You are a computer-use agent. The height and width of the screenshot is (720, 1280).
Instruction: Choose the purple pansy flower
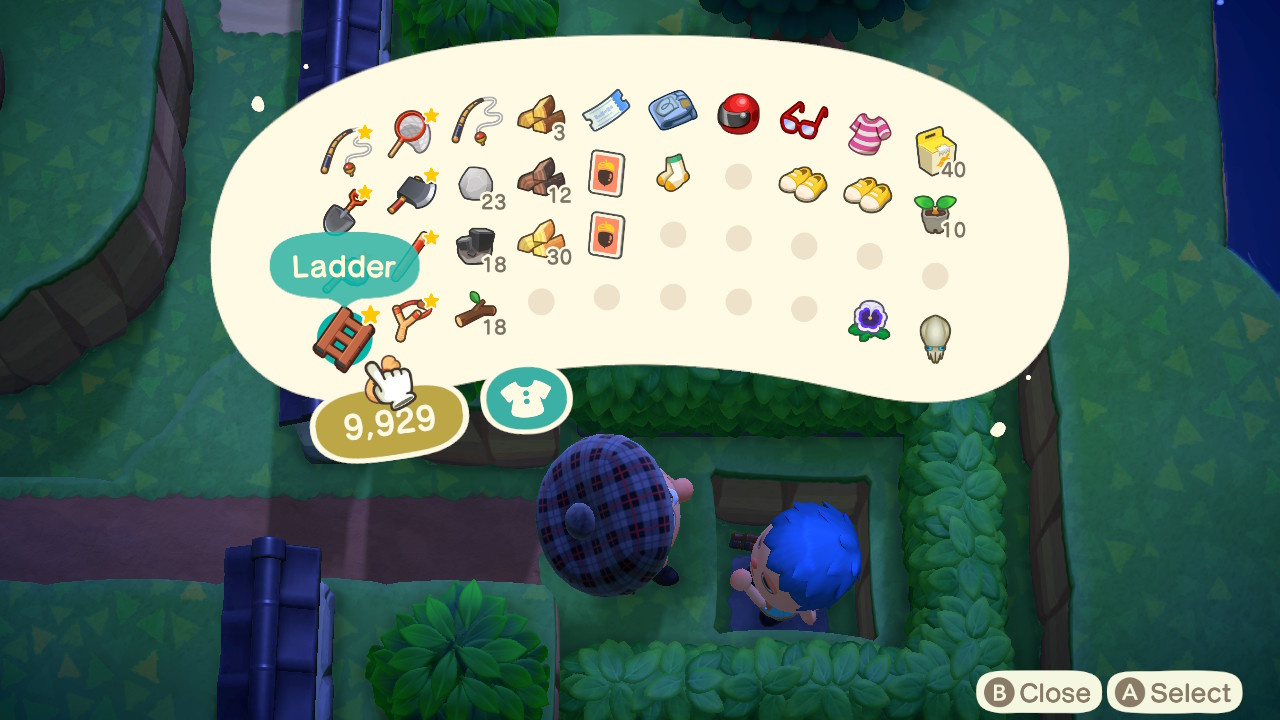869,320
